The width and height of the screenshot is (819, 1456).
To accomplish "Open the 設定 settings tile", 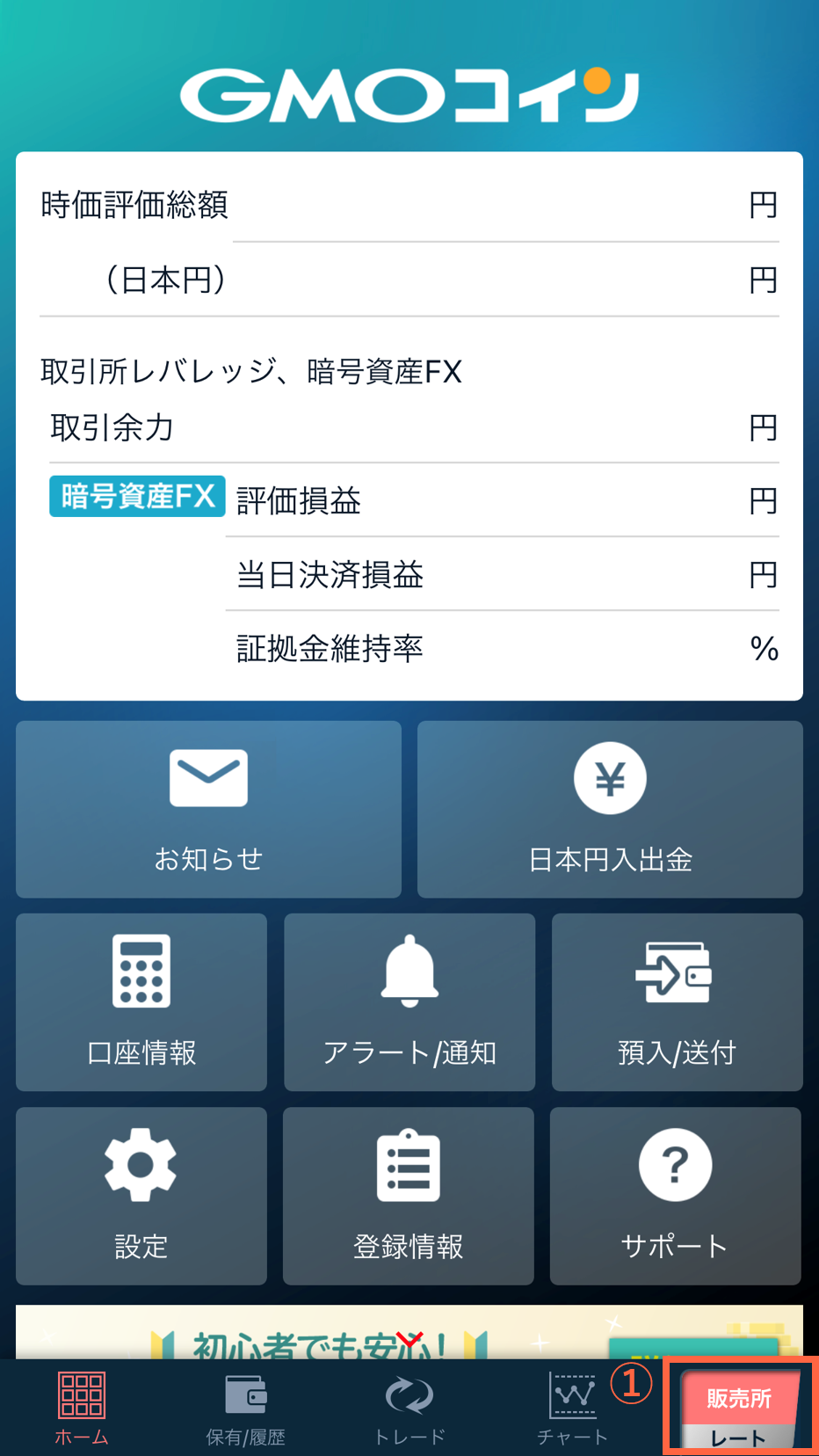I will (x=141, y=1196).
